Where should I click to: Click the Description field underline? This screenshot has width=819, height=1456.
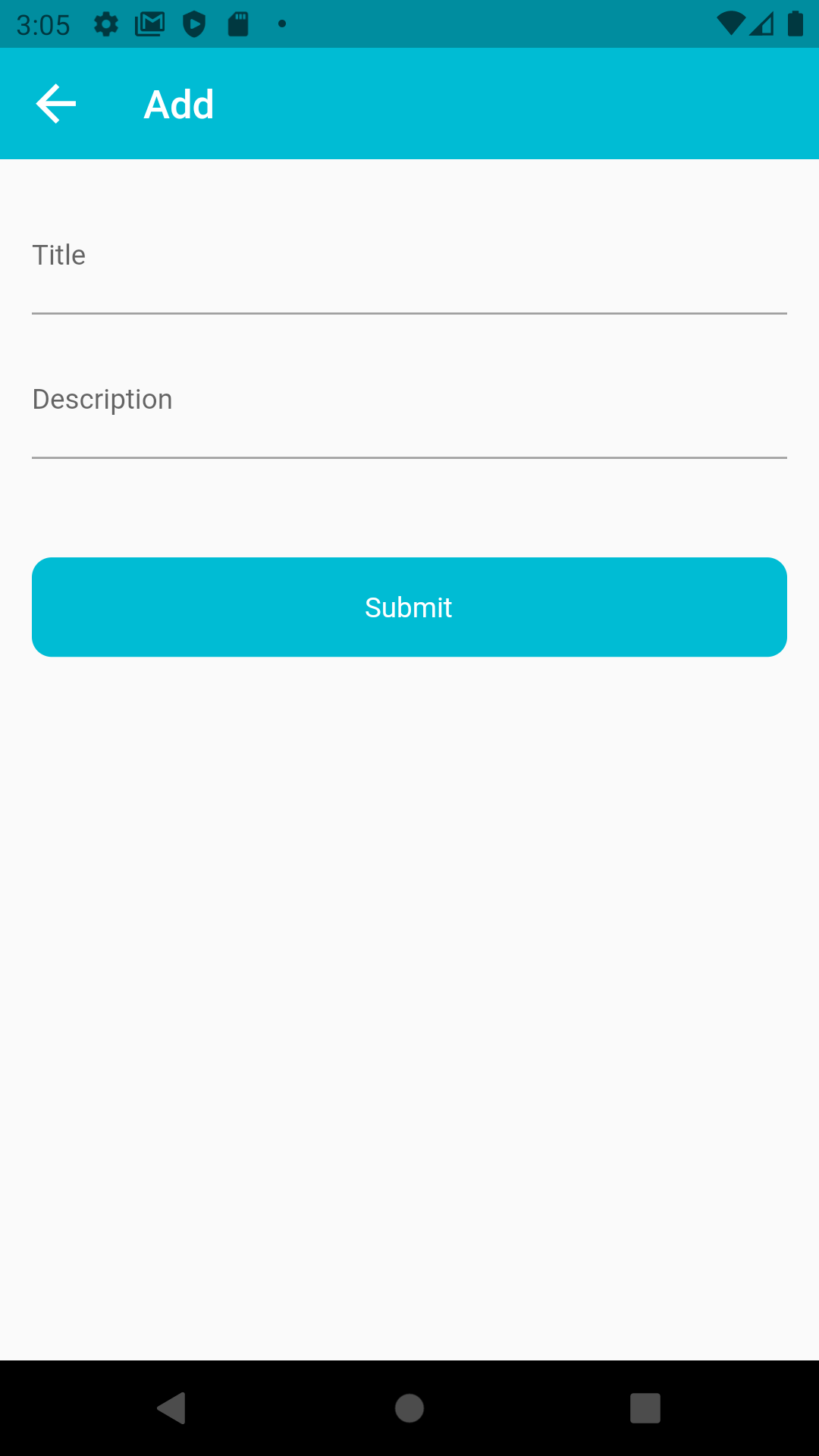[409, 456]
